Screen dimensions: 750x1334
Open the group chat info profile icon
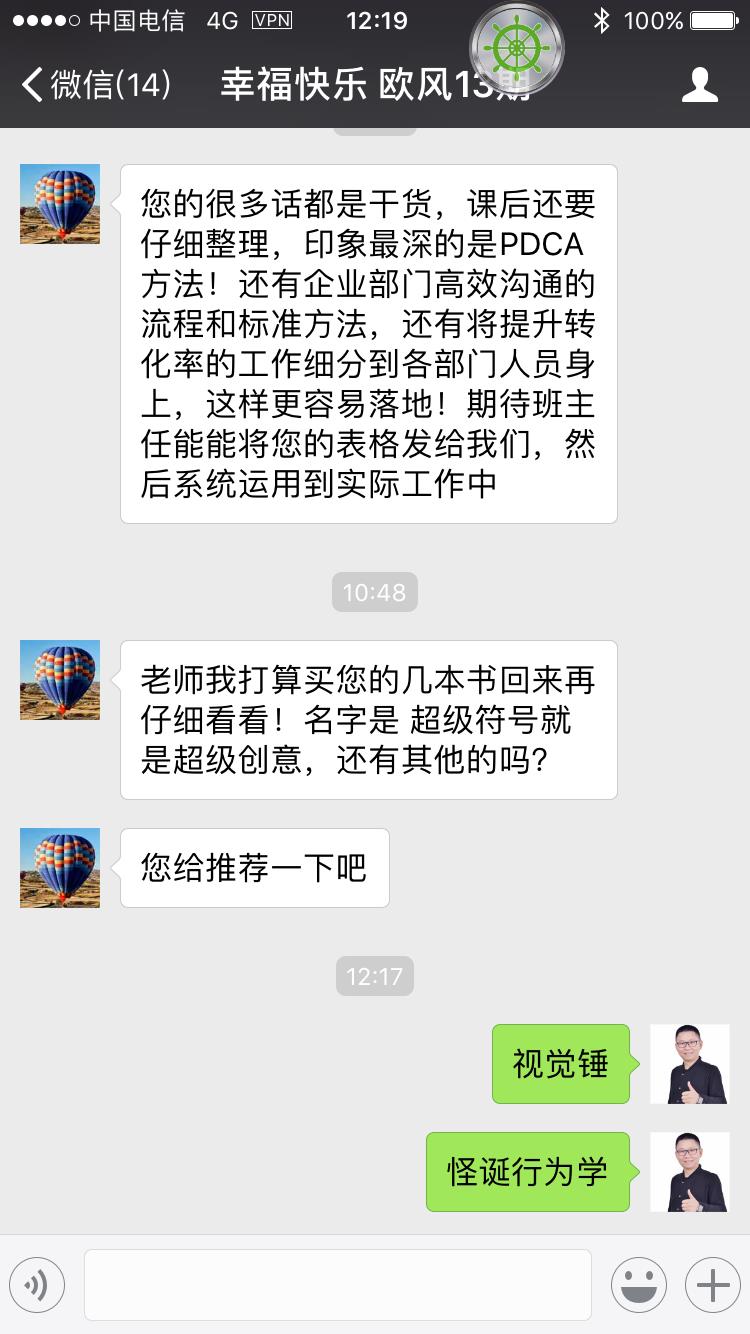click(699, 85)
